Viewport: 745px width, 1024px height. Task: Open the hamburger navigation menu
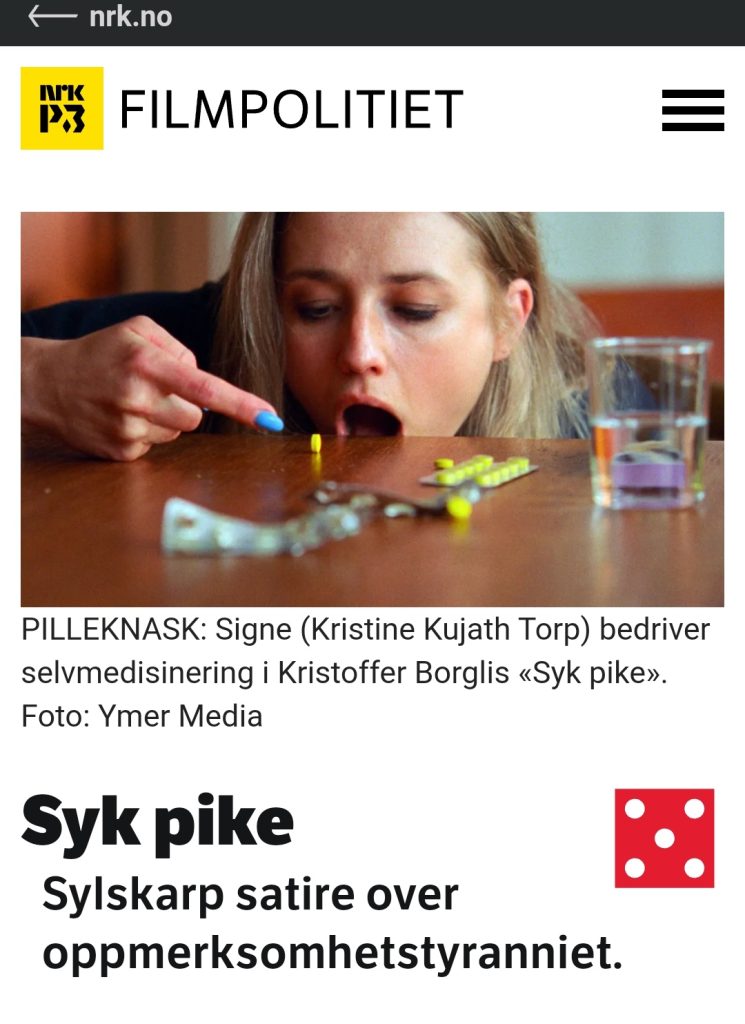[692, 110]
